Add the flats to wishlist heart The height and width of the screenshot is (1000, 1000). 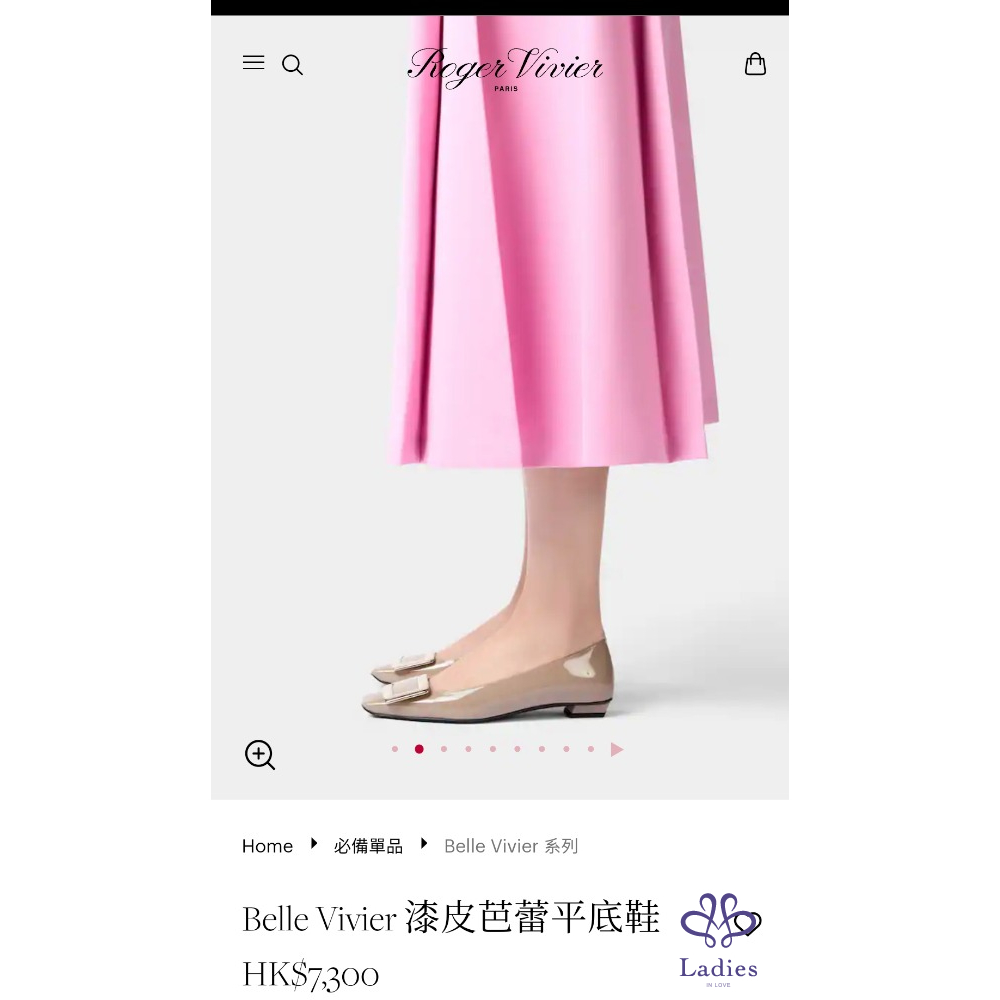point(752,922)
